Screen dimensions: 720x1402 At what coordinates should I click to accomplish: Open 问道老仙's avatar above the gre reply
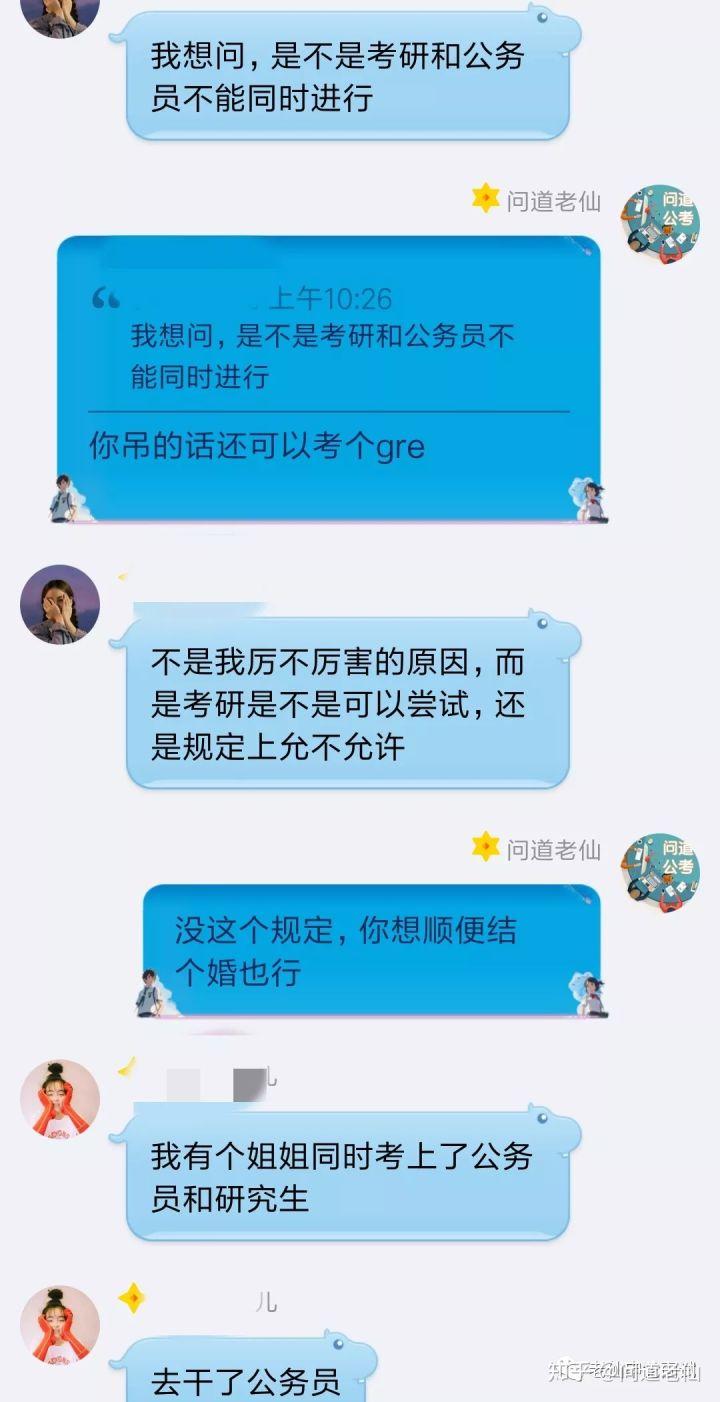pyautogui.click(x=660, y=223)
